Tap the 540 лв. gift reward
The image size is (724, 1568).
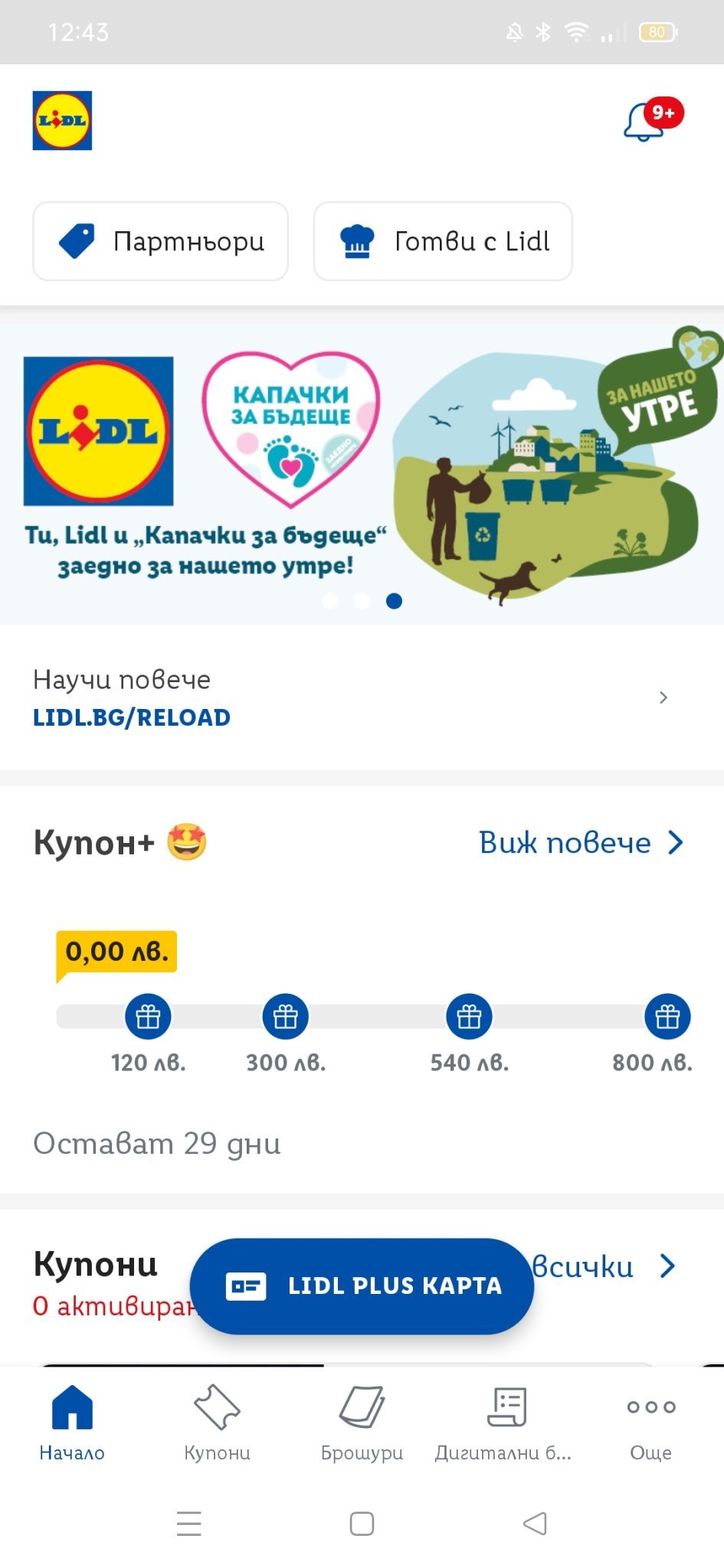pos(469,1017)
